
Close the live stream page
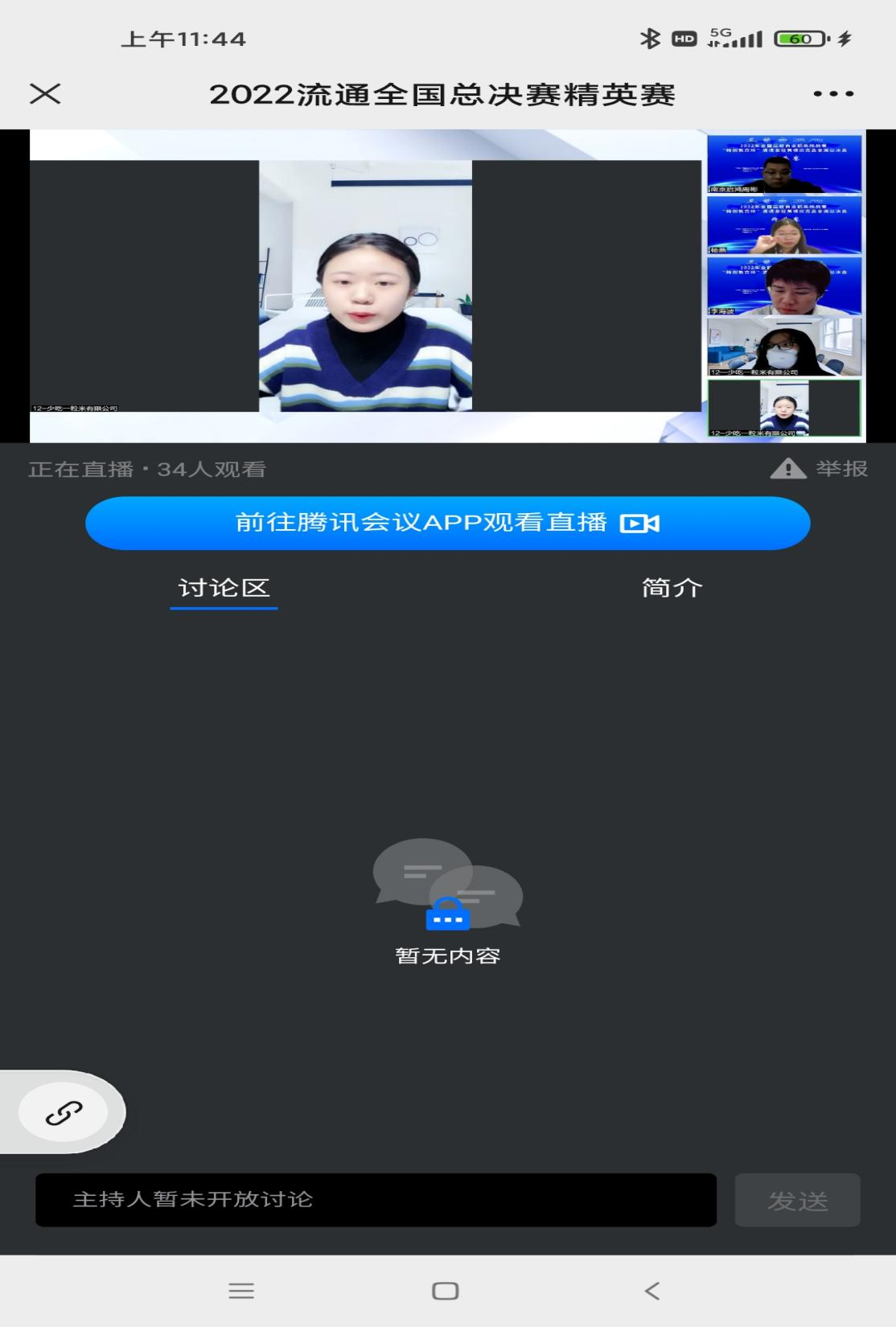[45, 94]
